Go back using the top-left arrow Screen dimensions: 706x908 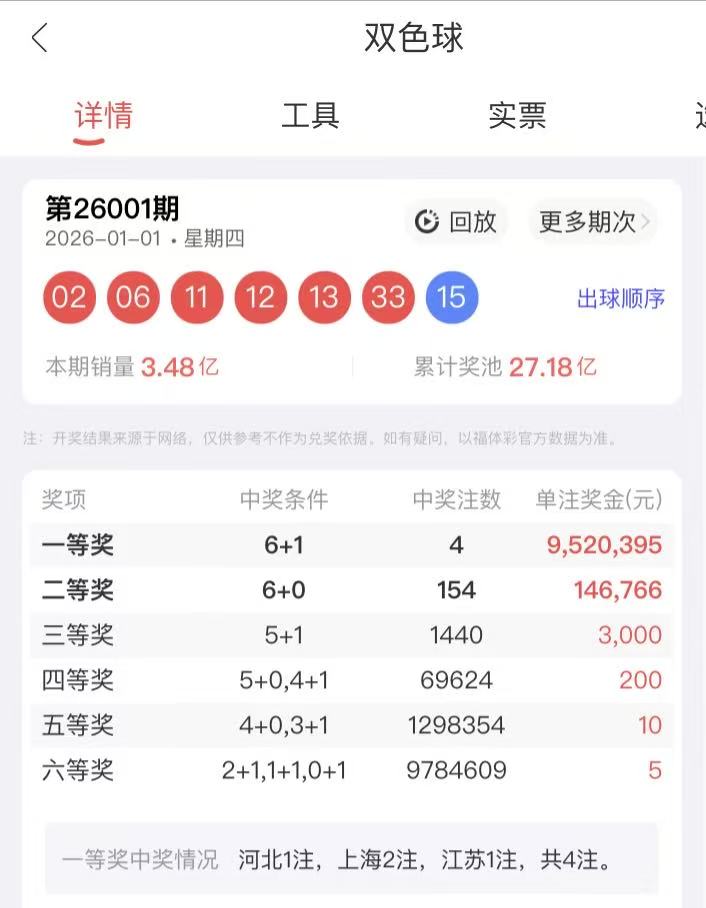point(40,39)
